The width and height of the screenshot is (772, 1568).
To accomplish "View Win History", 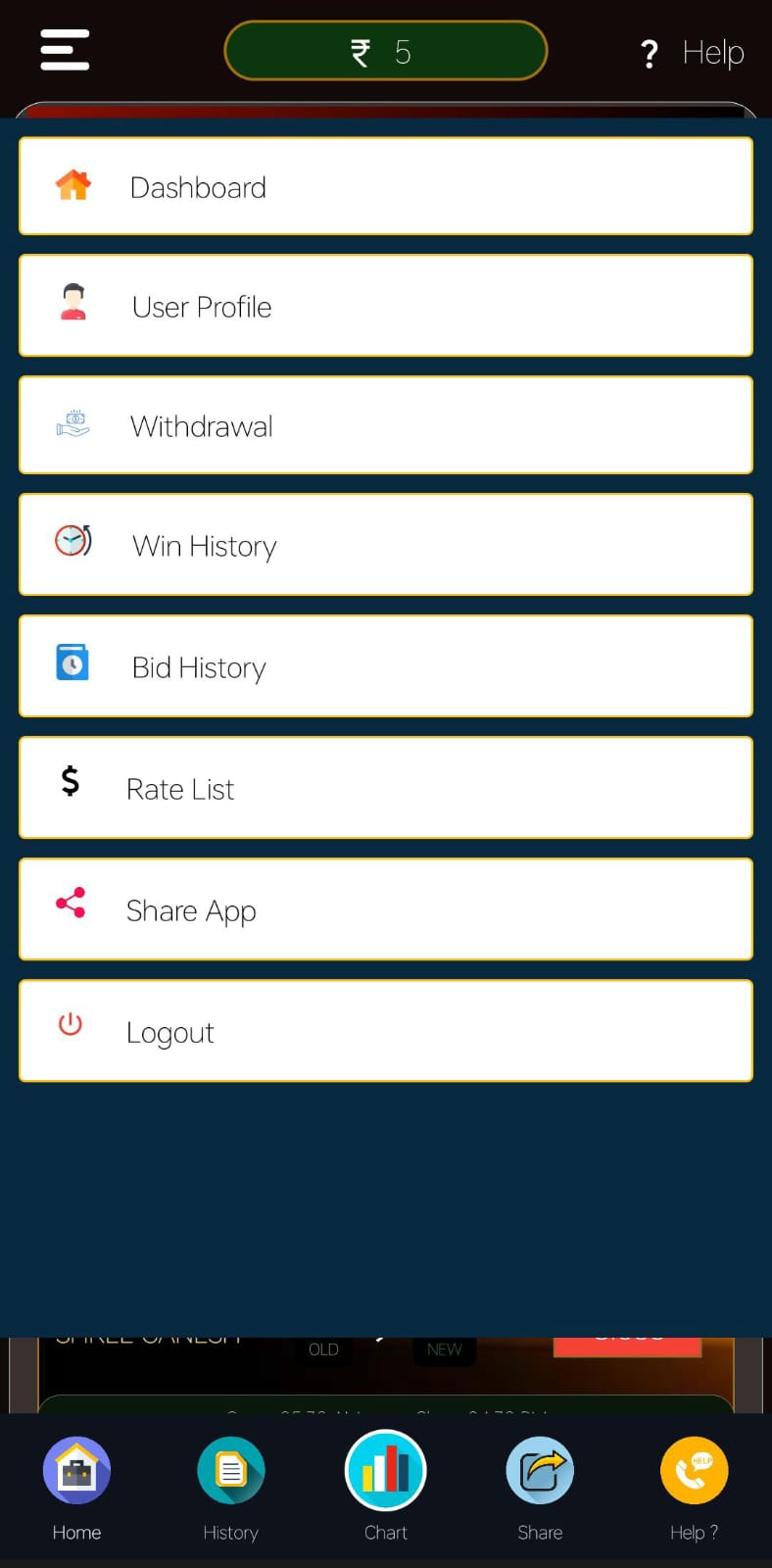I will click(385, 545).
